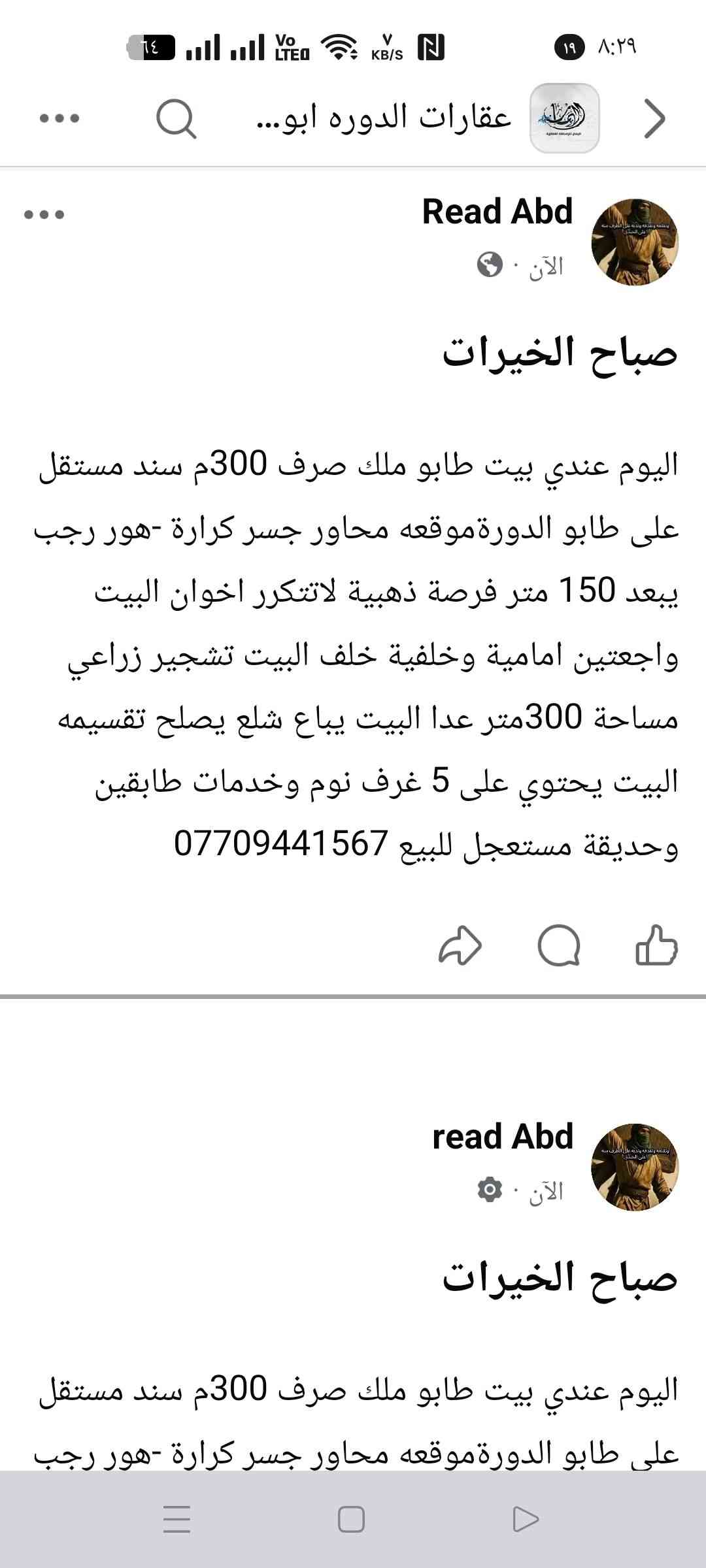
Task: Open recent apps from navigation bar
Action: (x=176, y=1519)
